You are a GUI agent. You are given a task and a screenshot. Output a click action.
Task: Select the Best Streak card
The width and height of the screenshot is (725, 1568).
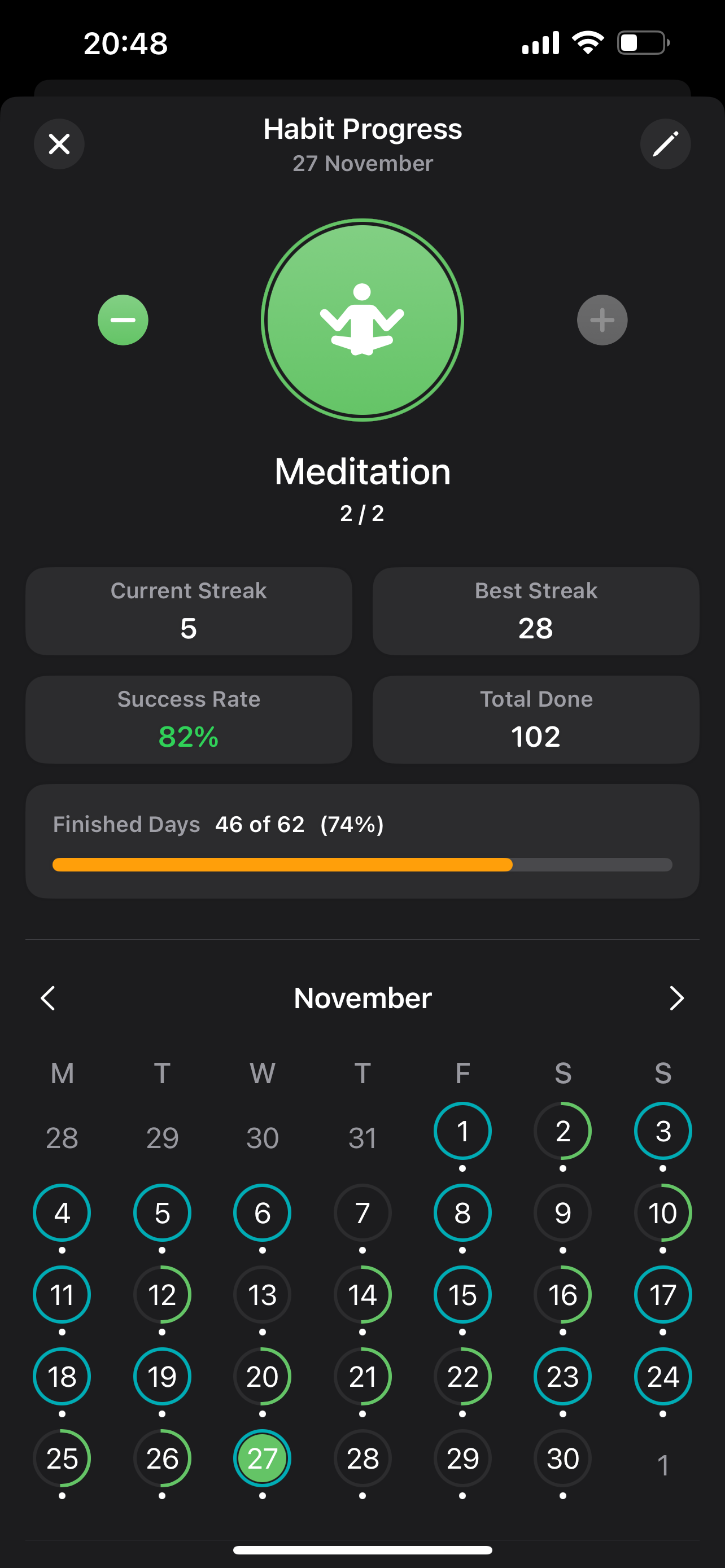pyautogui.click(x=536, y=611)
